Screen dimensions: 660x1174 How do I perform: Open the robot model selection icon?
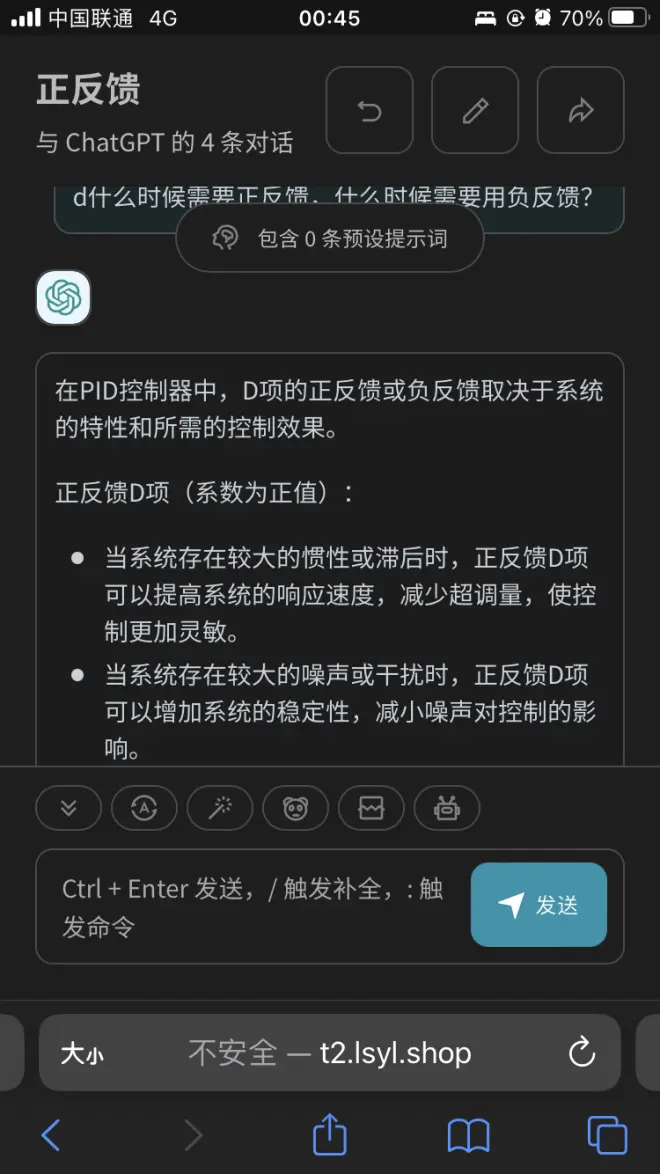click(x=446, y=808)
